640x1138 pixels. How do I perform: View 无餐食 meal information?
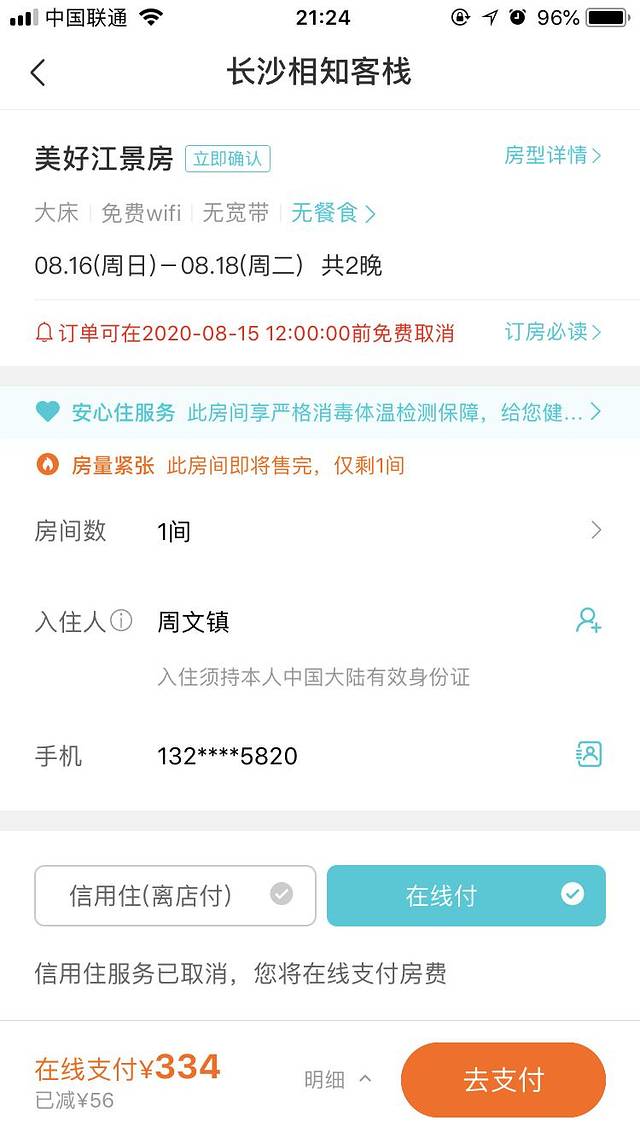pos(333,213)
